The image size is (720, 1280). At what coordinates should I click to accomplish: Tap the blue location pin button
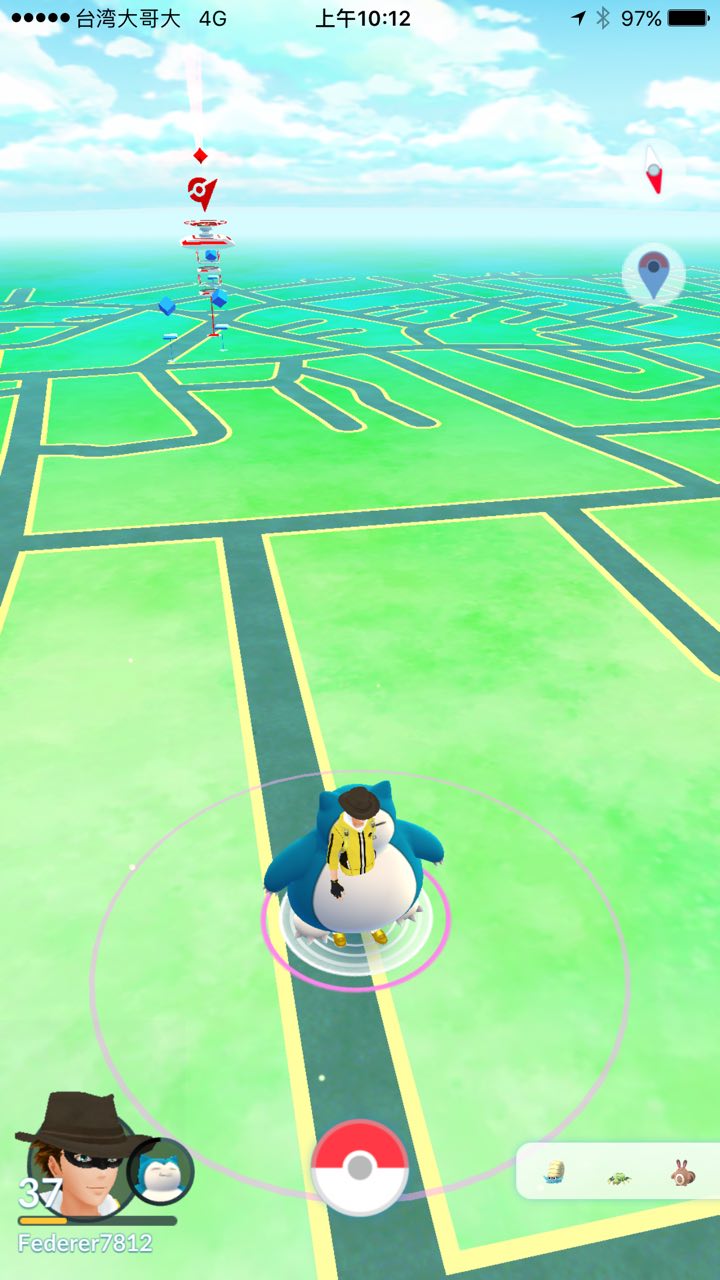coord(653,274)
